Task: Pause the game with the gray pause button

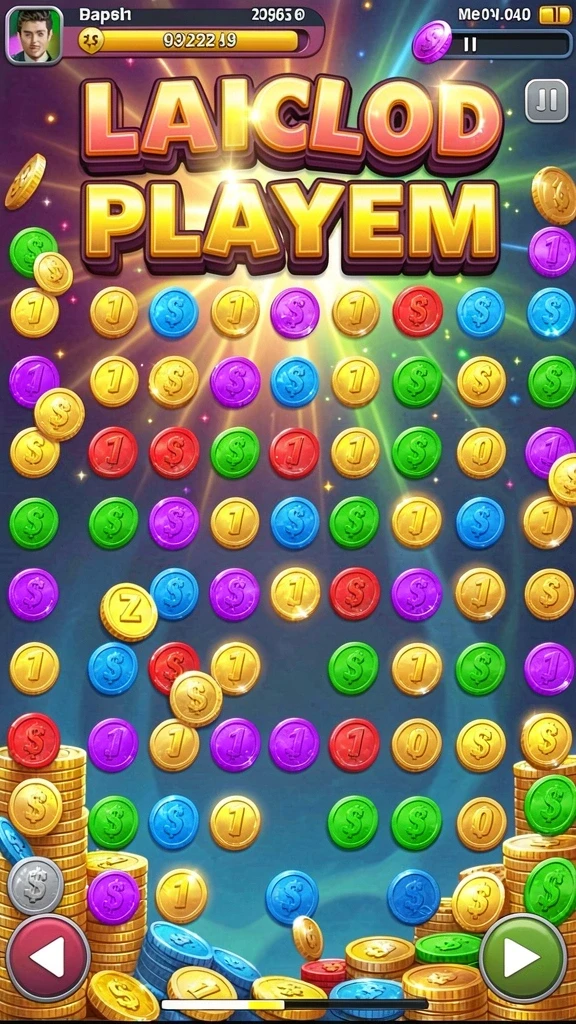Action: click(x=547, y=101)
